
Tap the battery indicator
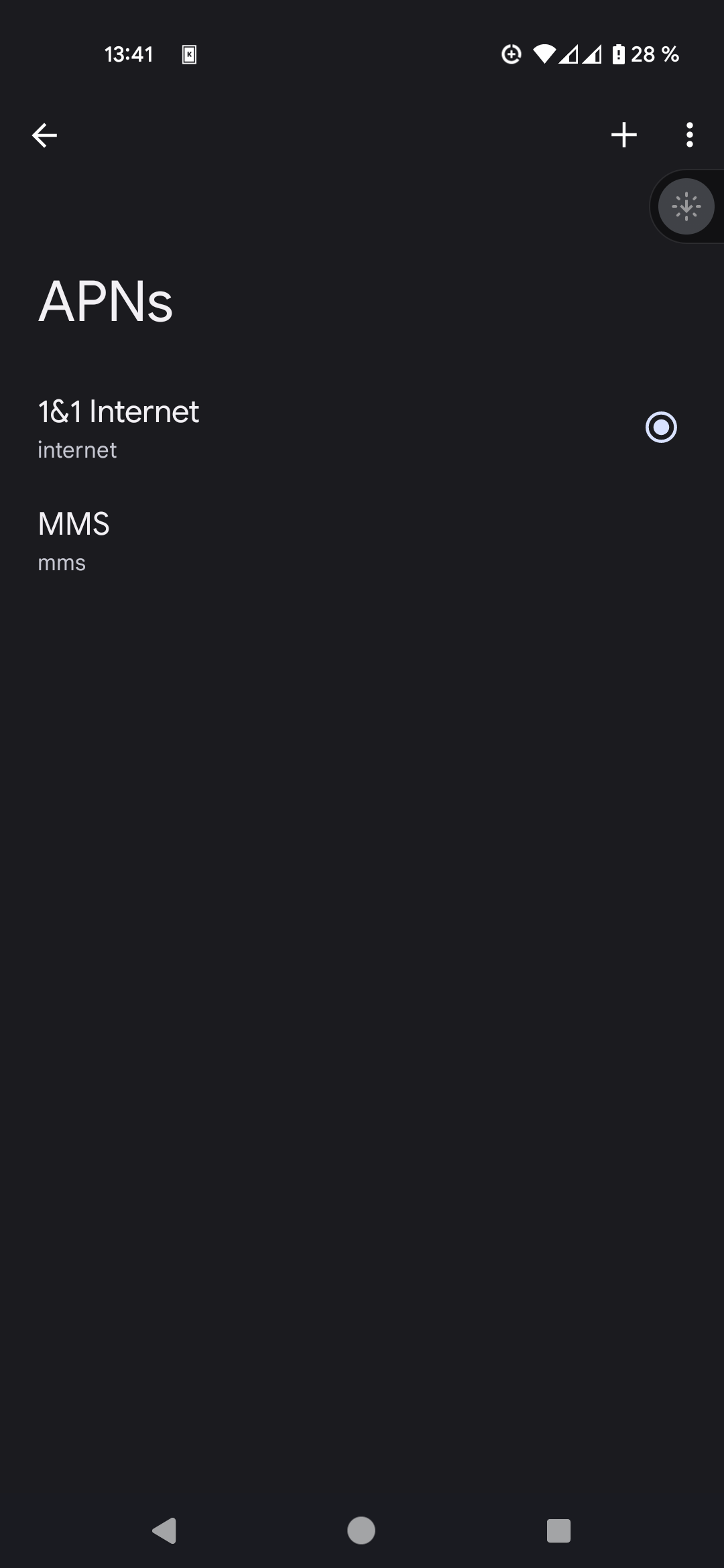(617, 54)
